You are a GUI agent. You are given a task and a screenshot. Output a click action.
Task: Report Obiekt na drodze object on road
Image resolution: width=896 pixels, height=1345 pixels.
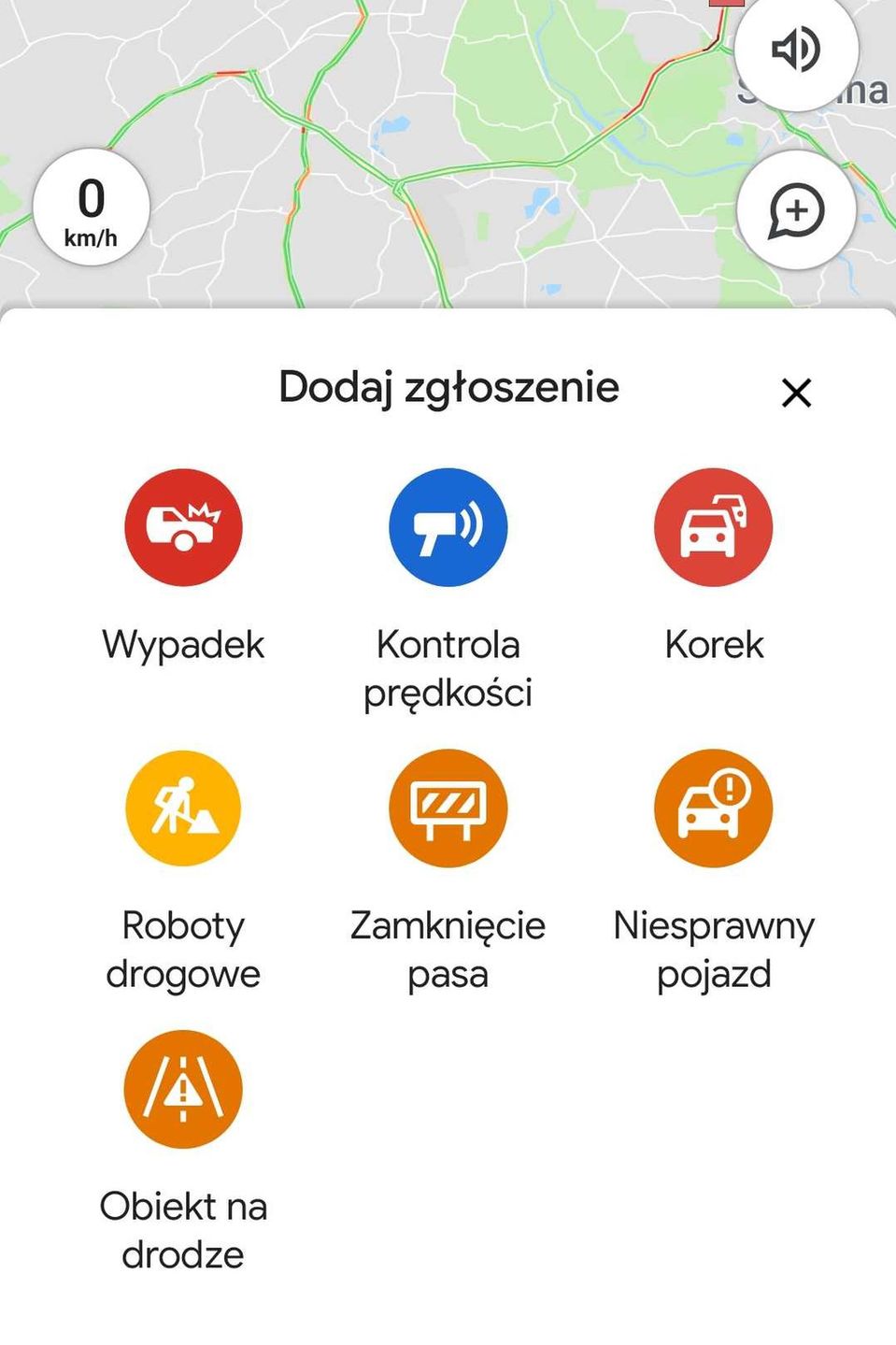pos(183,1089)
